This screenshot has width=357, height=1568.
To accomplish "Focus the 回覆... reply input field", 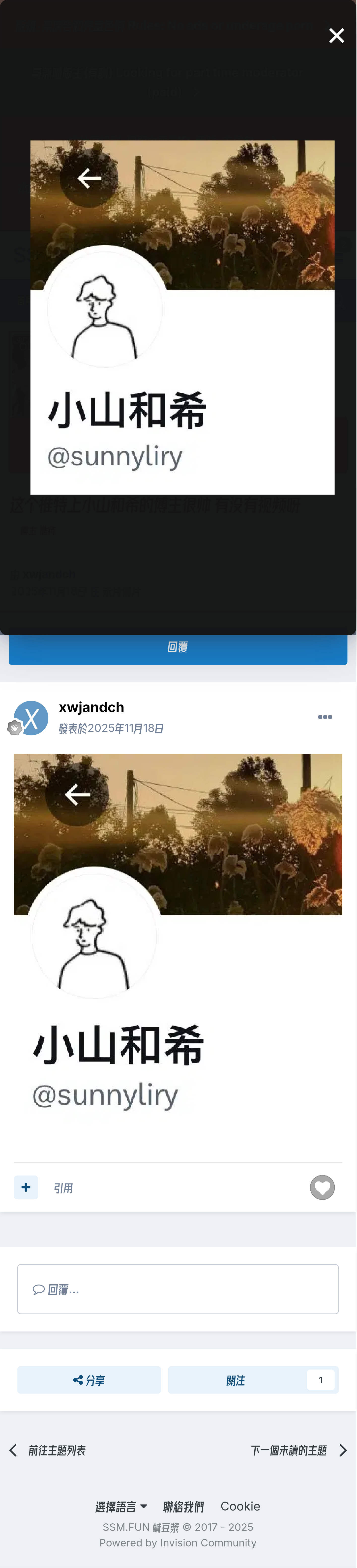I will click(178, 1289).
